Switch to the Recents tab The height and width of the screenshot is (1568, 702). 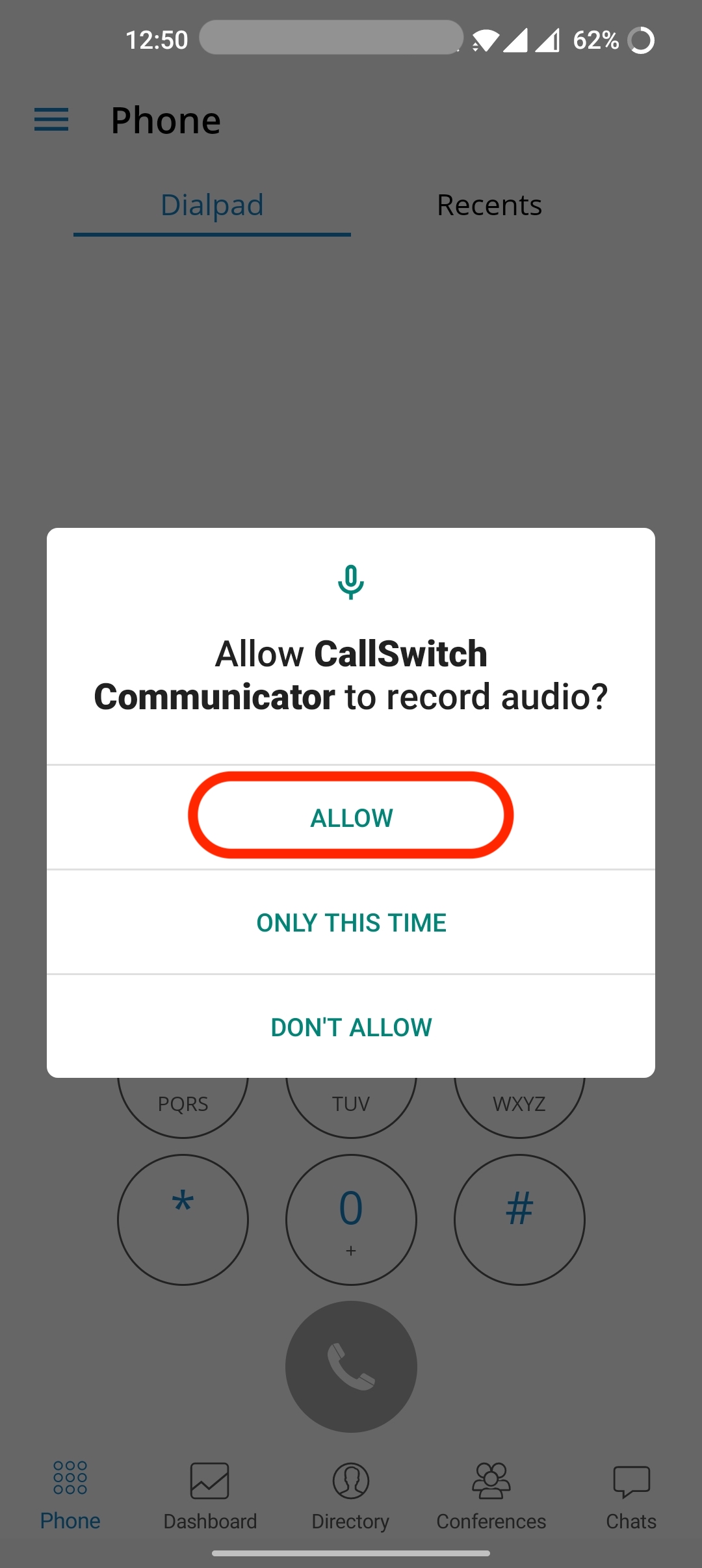coord(489,205)
